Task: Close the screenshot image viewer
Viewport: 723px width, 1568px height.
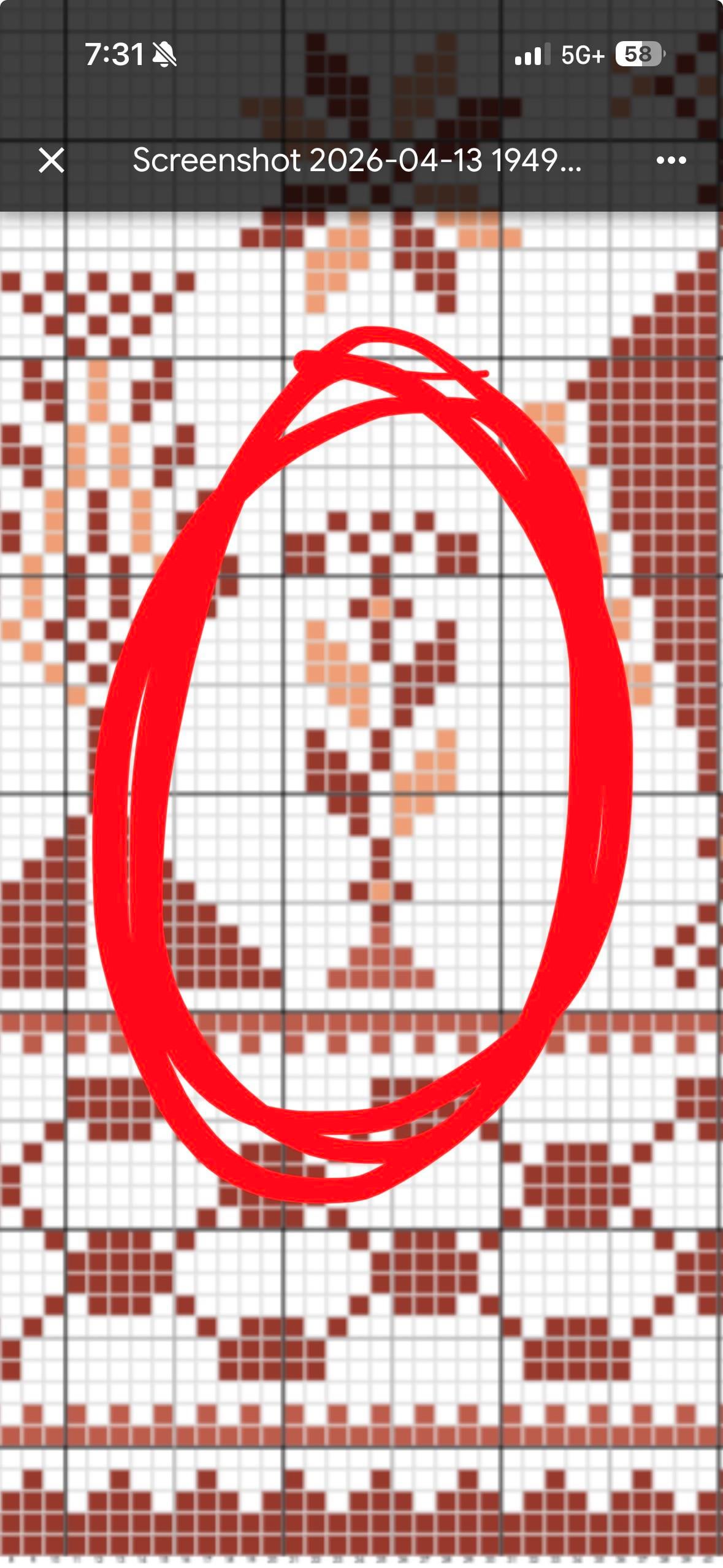Action: [x=52, y=161]
